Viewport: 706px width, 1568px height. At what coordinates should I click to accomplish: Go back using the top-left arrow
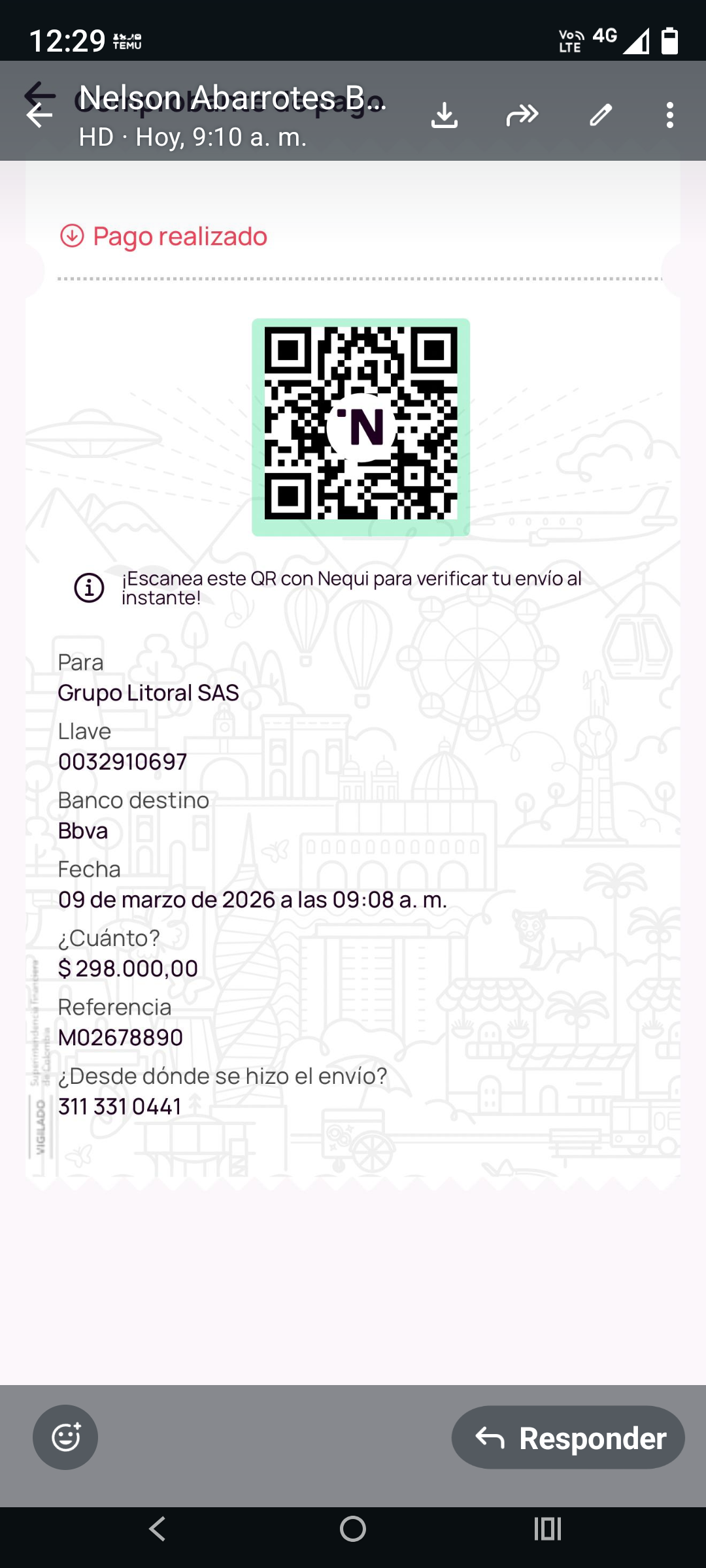click(39, 115)
